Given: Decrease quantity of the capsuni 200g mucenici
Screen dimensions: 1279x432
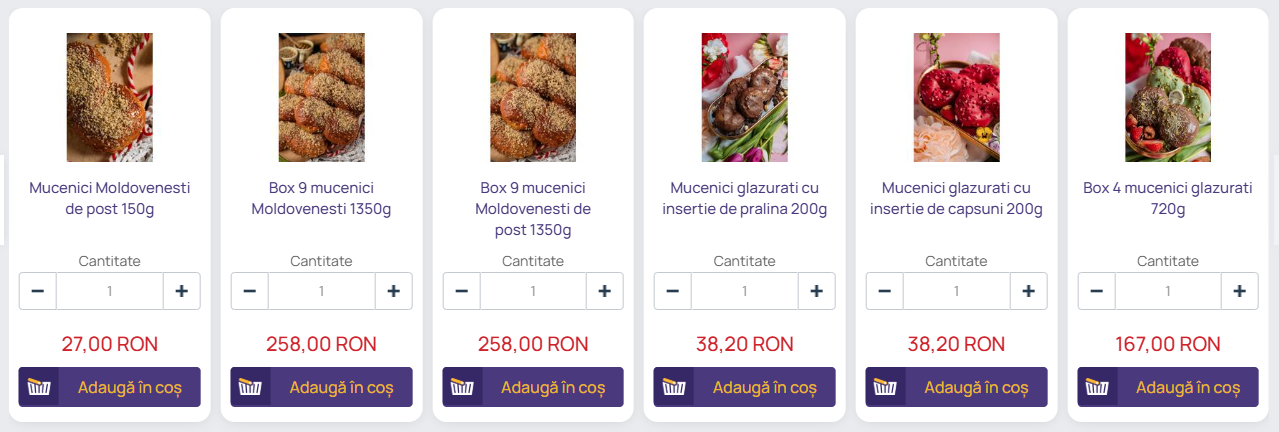Looking at the screenshot, I should (x=885, y=291).
